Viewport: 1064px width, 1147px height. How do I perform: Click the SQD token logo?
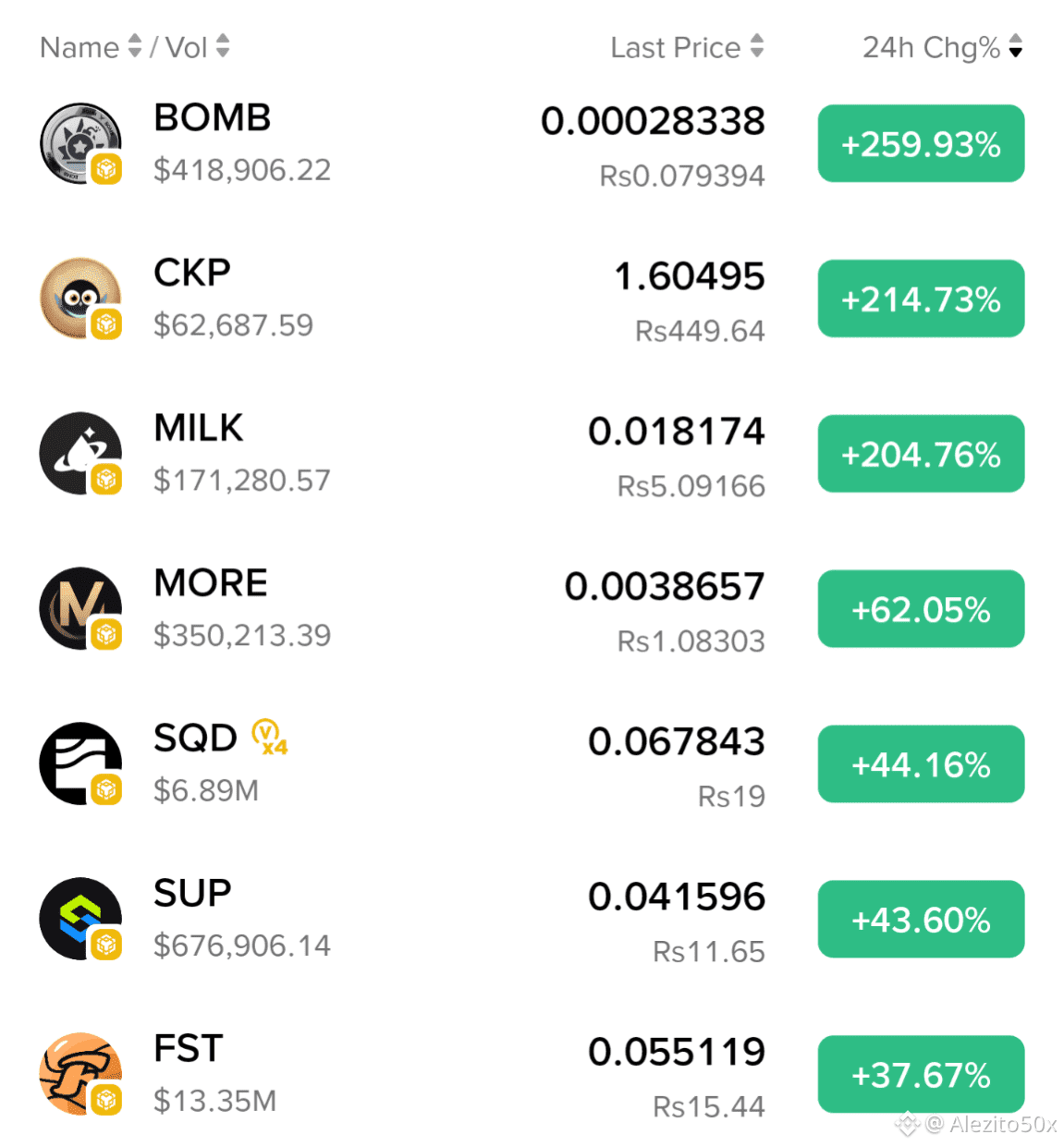pos(80,762)
